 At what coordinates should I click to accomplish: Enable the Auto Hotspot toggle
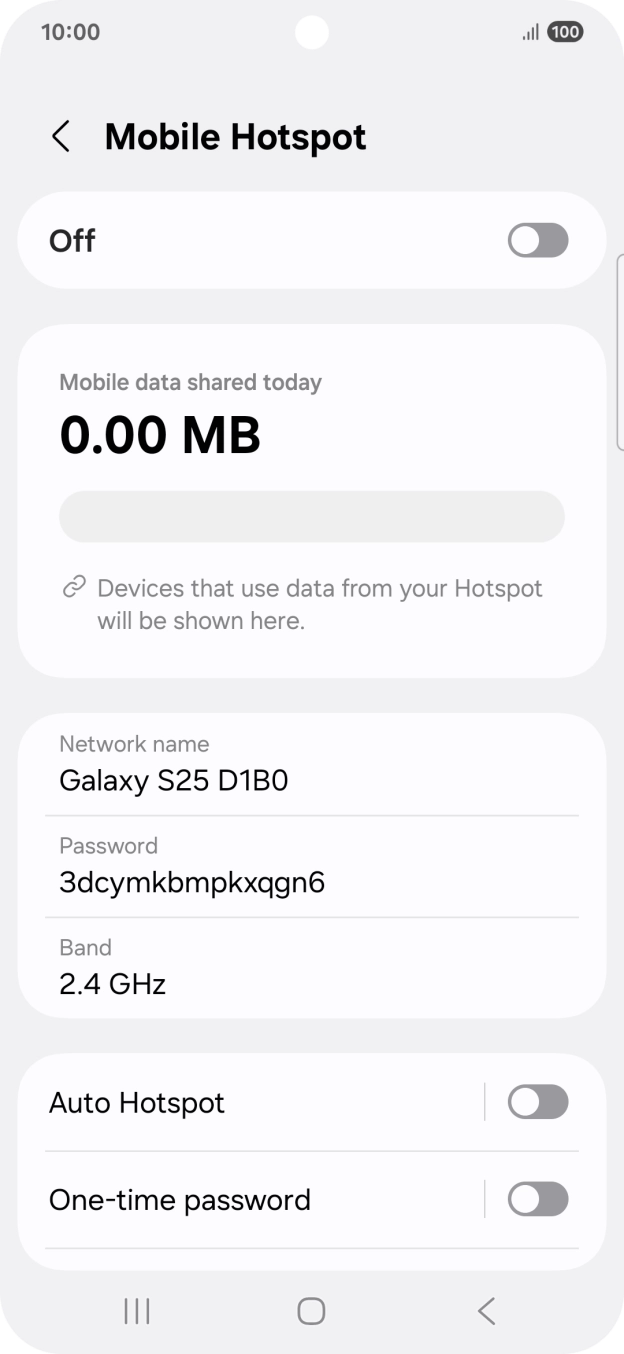coord(537,1103)
